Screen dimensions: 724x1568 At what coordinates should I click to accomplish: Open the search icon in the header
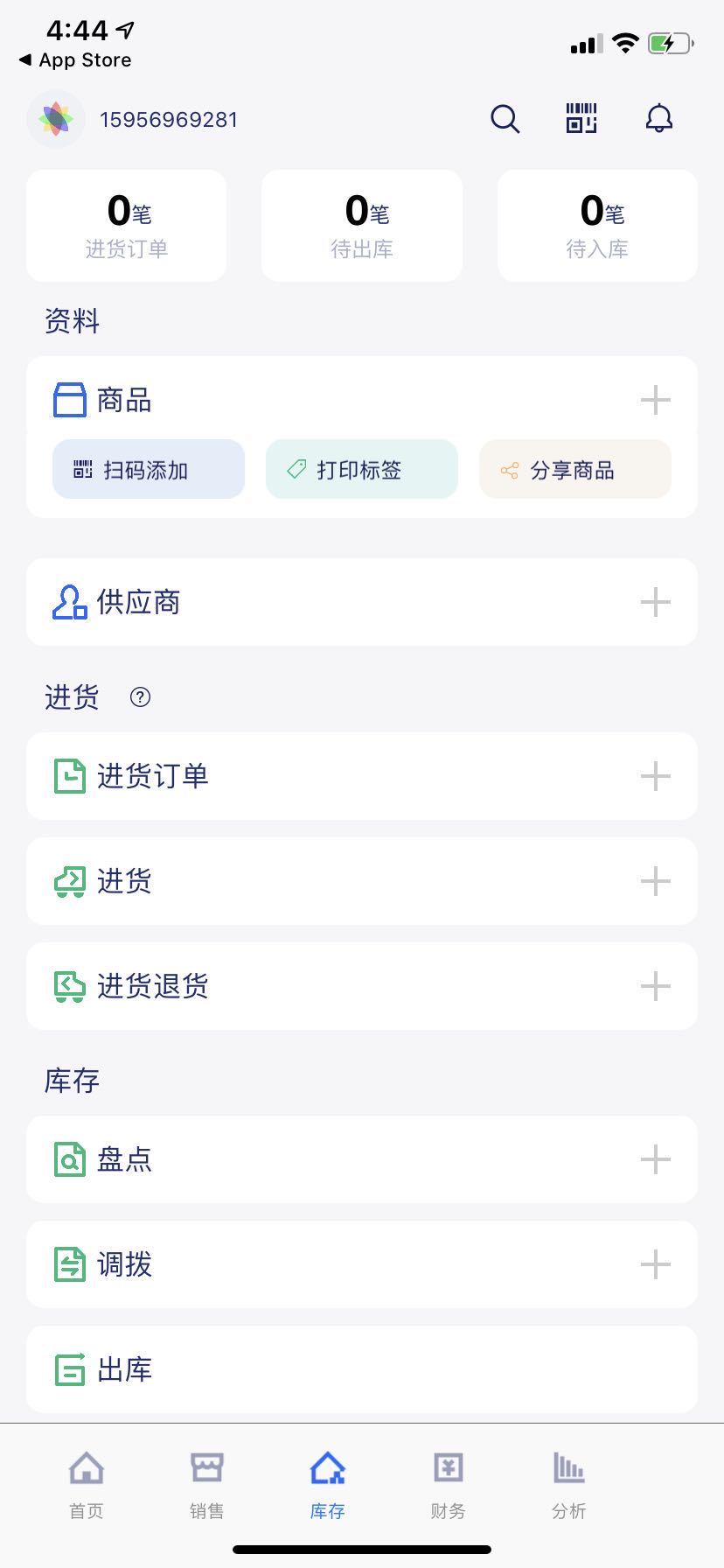(505, 119)
